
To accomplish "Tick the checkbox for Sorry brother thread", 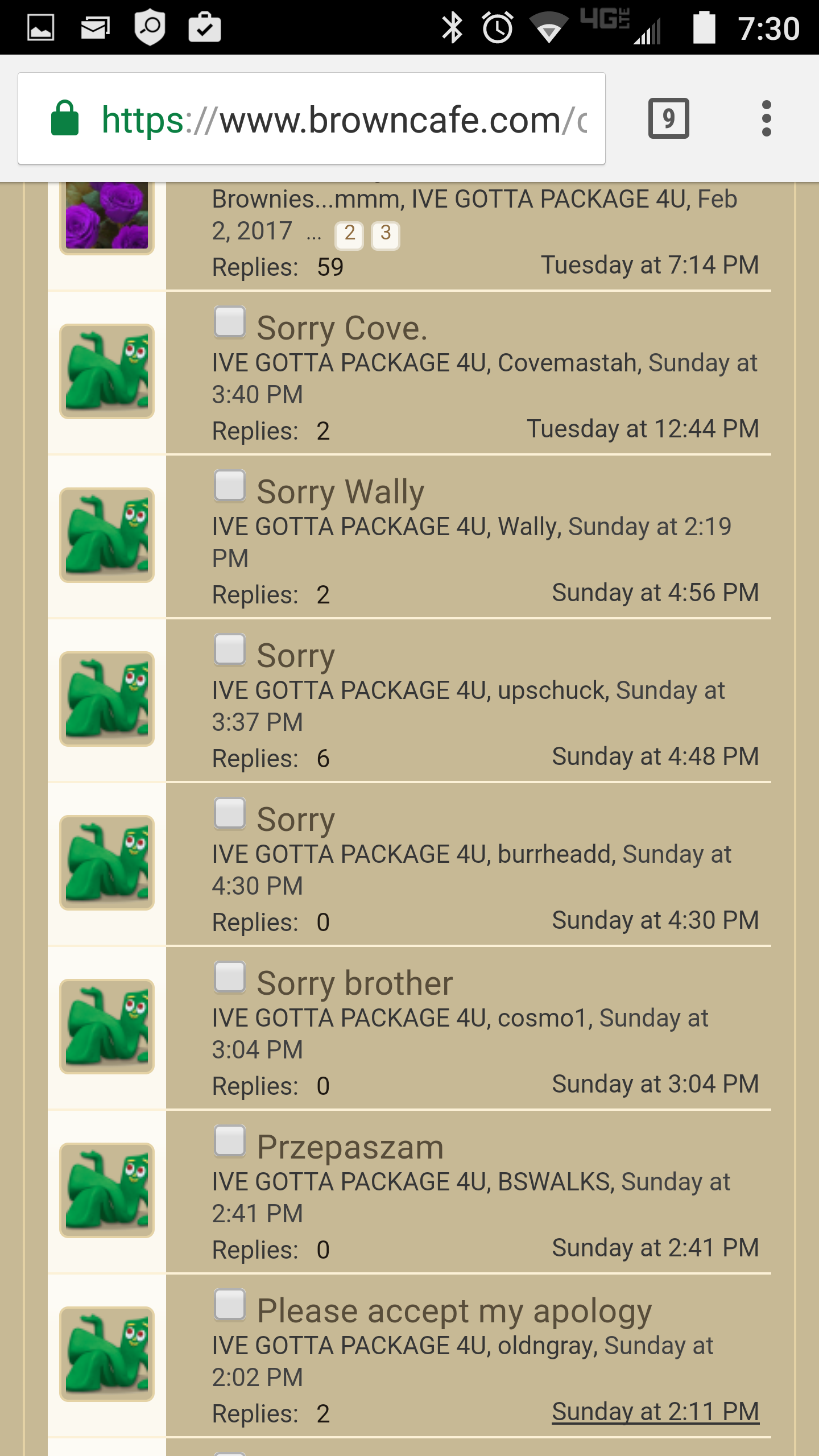I will point(230,977).
